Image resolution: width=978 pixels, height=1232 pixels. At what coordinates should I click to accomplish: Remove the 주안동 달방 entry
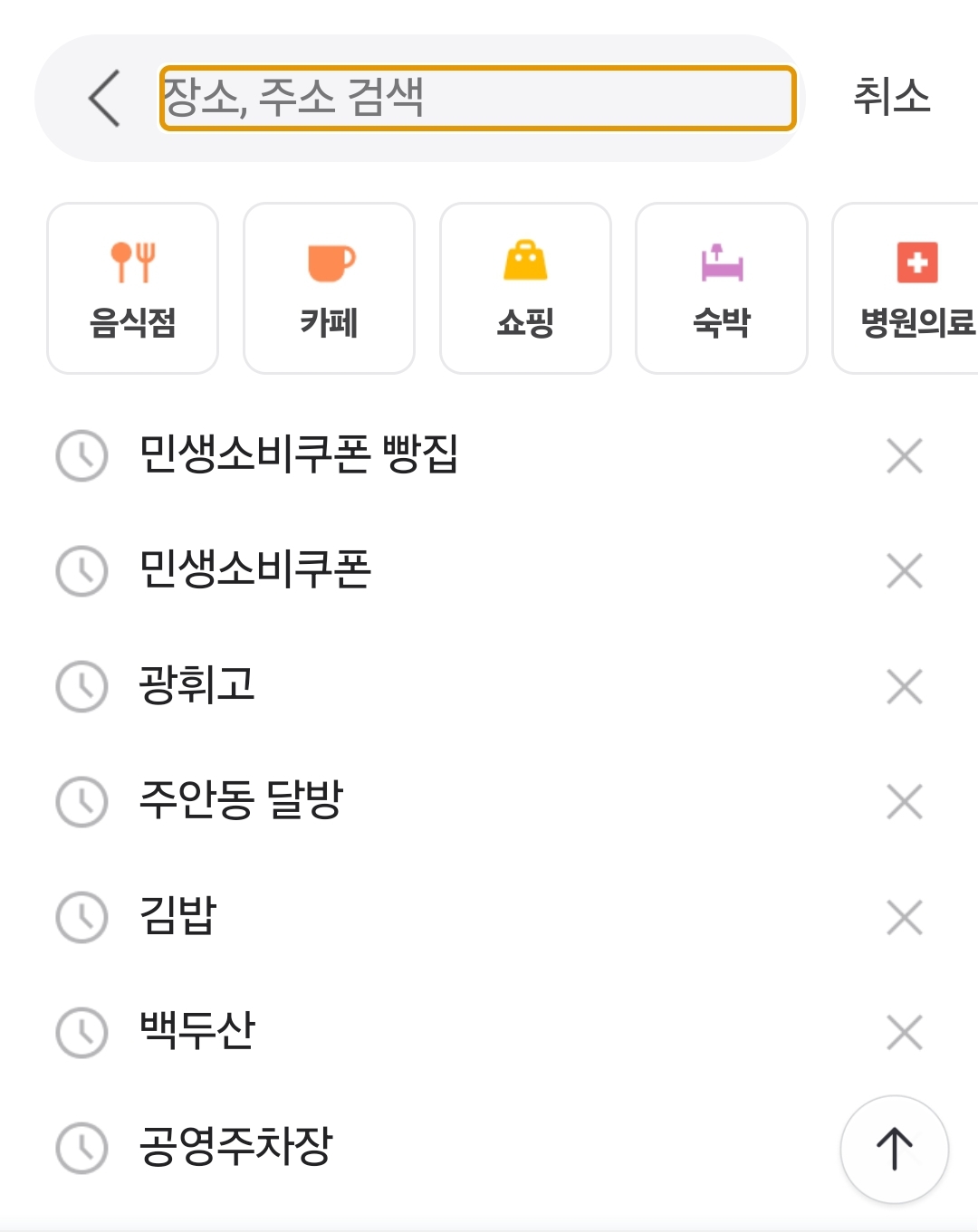[903, 800]
